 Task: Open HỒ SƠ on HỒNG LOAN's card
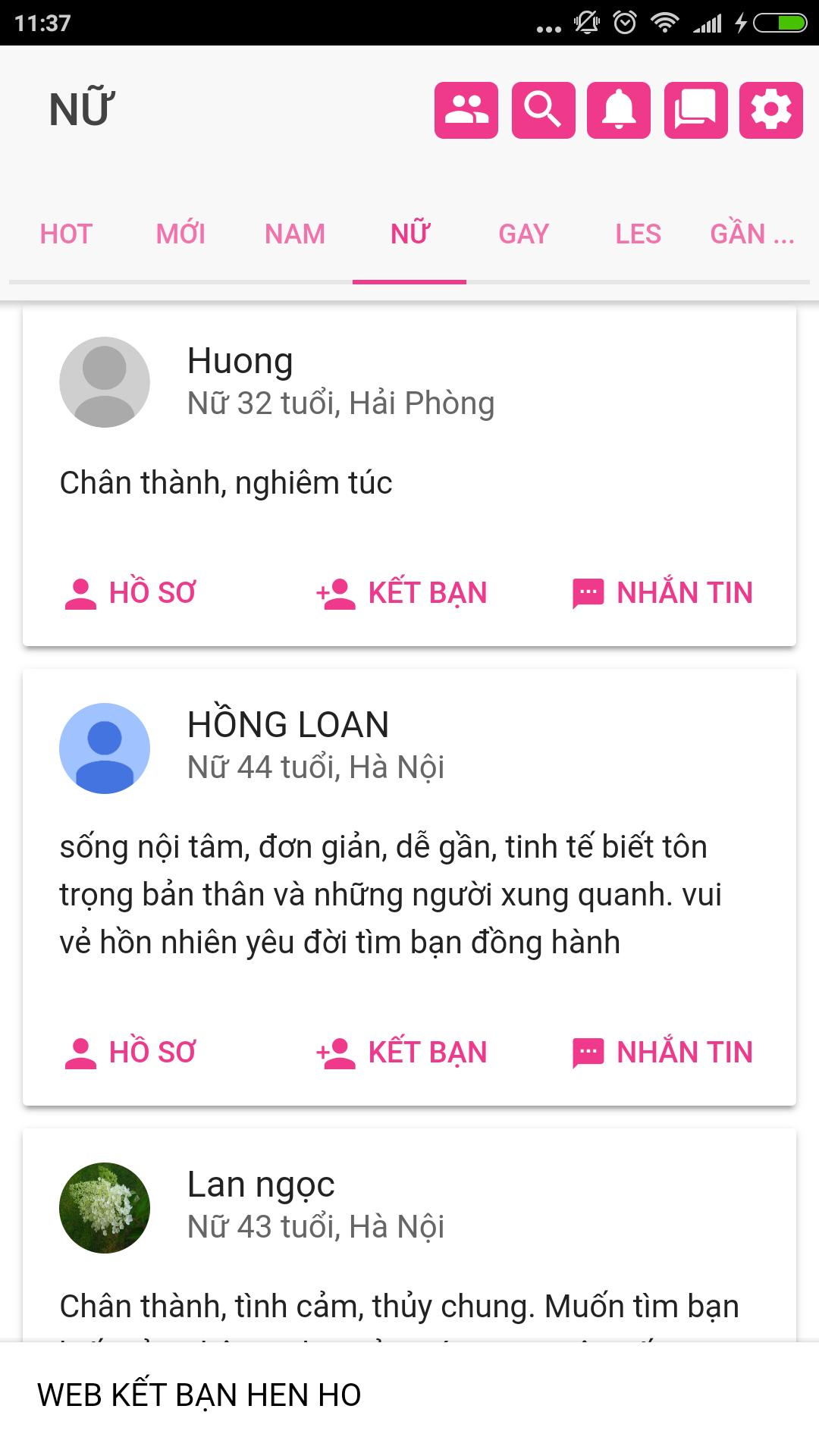point(130,1053)
